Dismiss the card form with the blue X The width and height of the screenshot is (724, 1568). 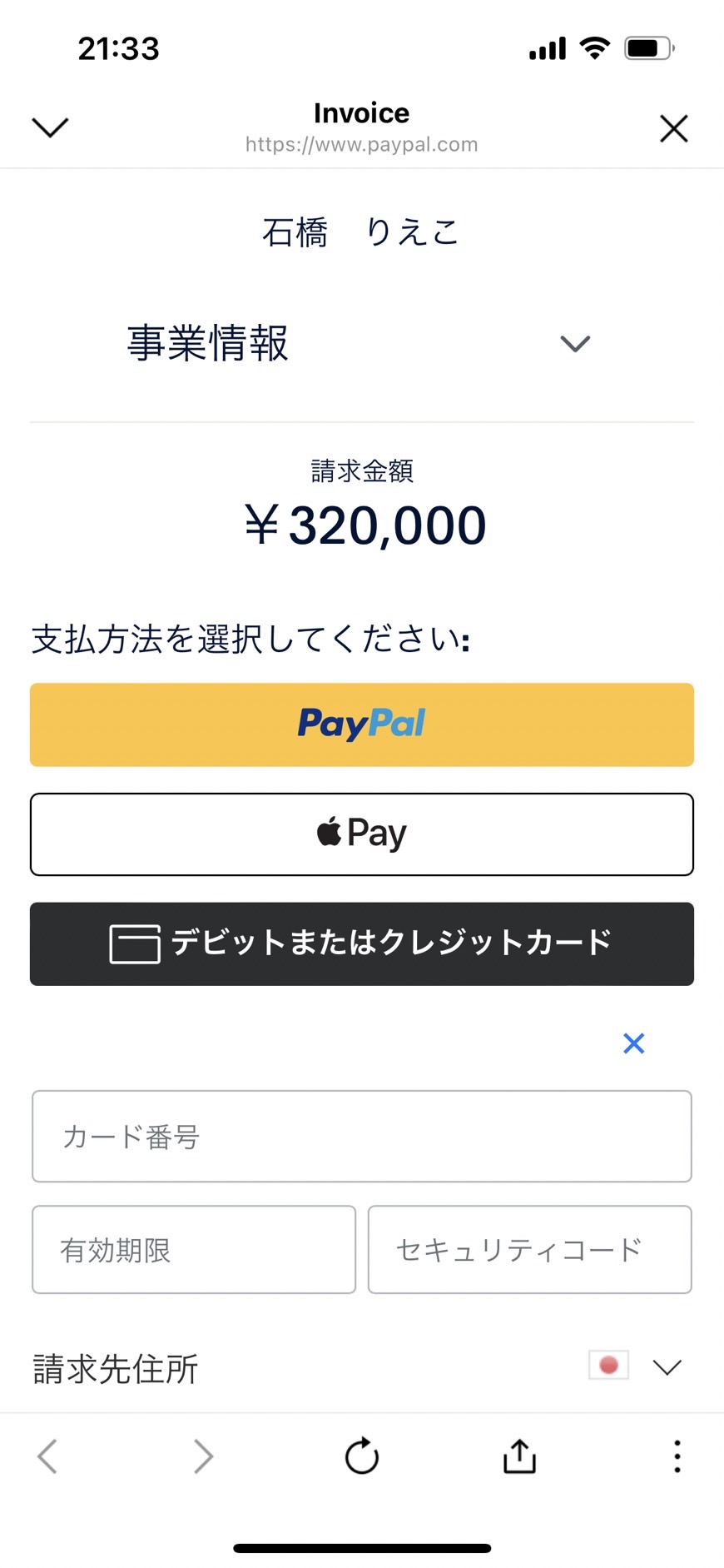tap(634, 1043)
